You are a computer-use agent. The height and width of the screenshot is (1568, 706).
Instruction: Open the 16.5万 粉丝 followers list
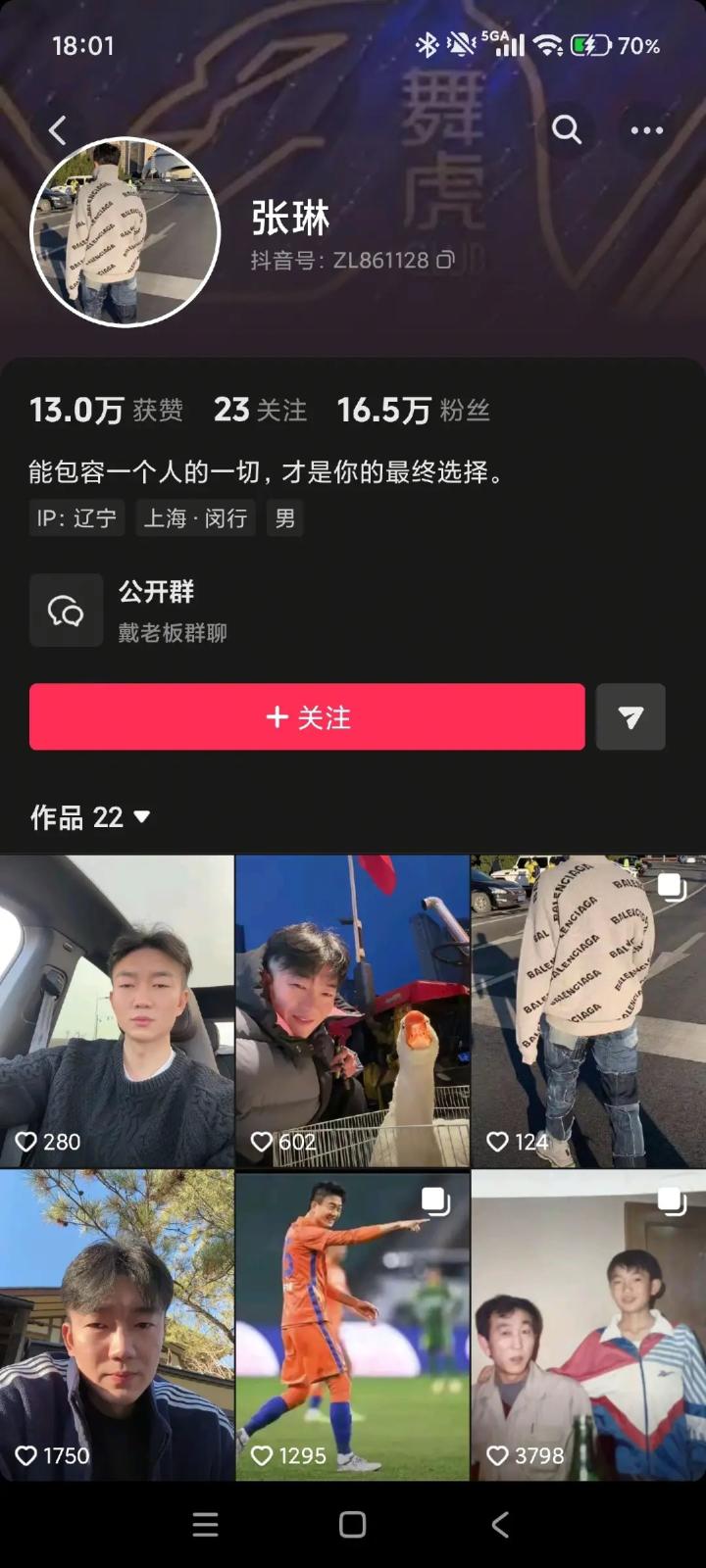pyautogui.click(x=413, y=410)
